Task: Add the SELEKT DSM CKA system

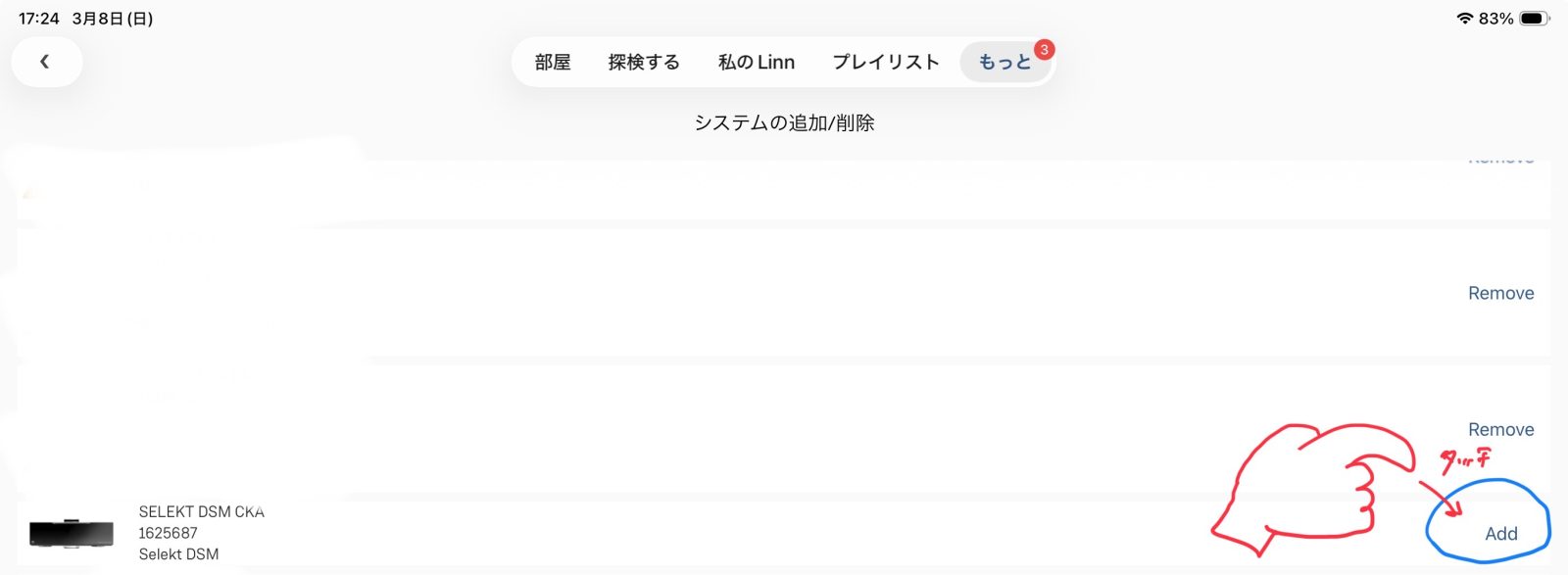Action: pyautogui.click(x=1500, y=534)
